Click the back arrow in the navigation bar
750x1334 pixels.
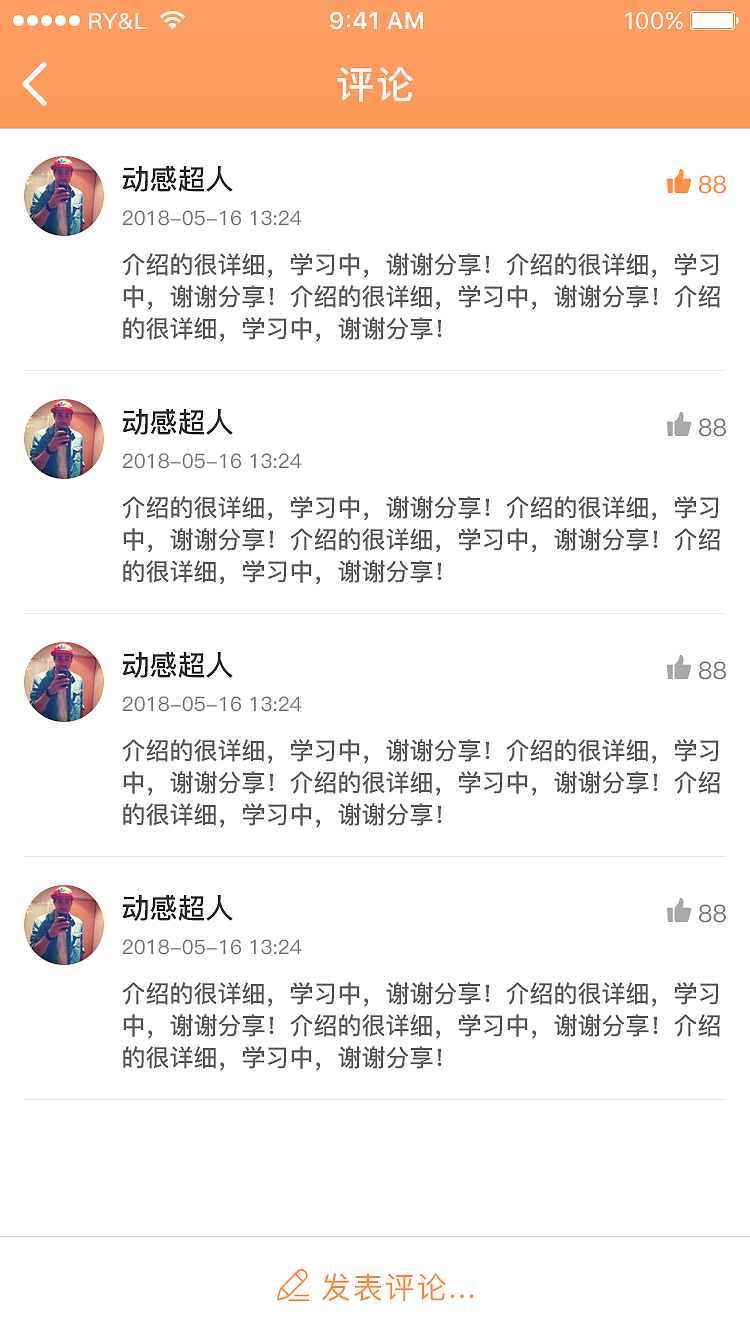point(35,84)
